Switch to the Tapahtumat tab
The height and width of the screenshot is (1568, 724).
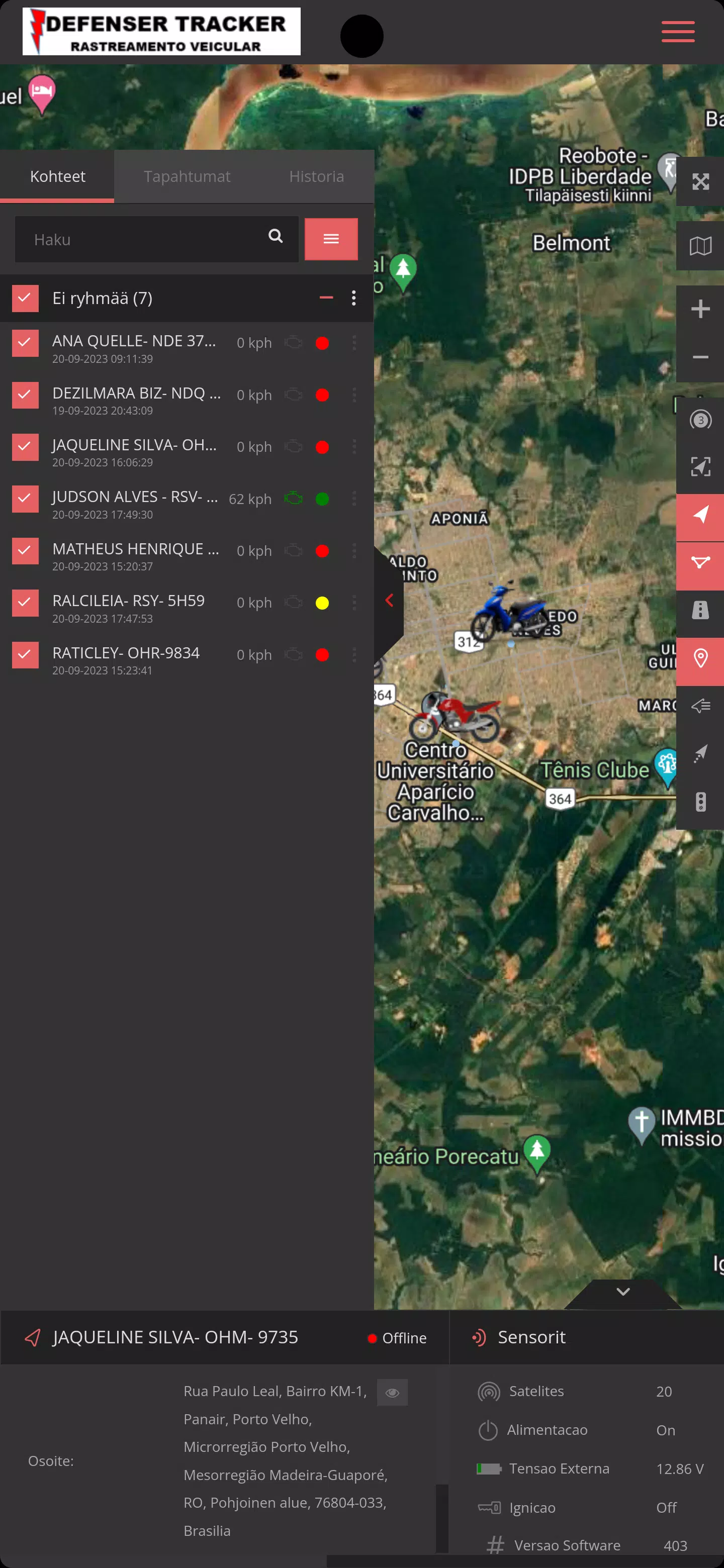pyautogui.click(x=187, y=176)
